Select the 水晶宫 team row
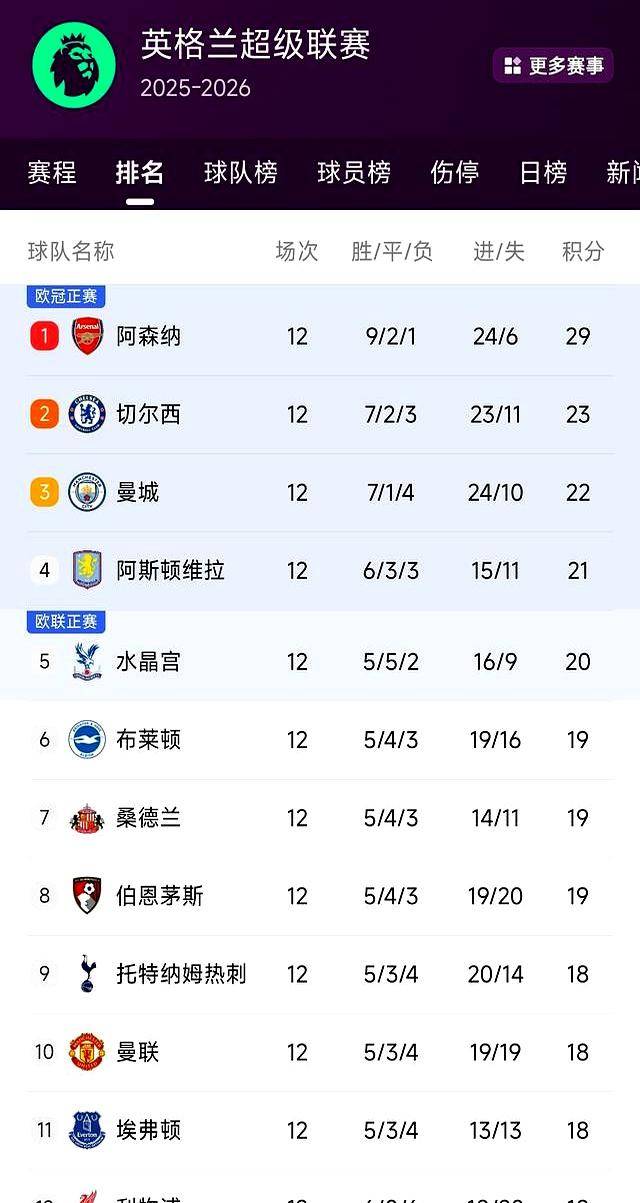Viewport: 640px width, 1203px height. click(320, 661)
